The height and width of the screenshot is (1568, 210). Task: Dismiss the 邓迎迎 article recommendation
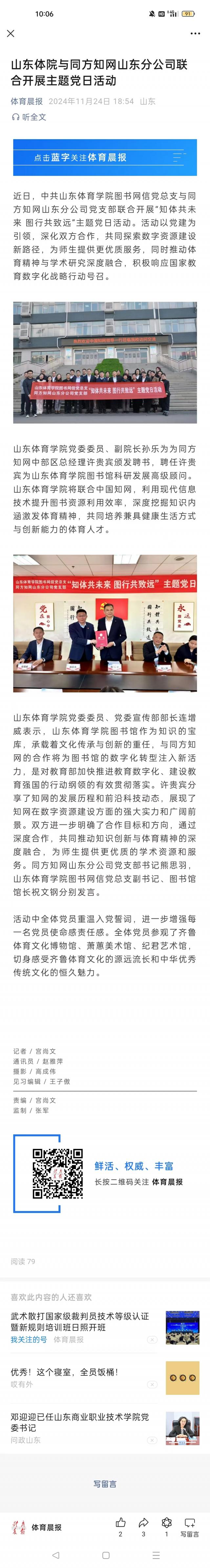[153, 1440]
